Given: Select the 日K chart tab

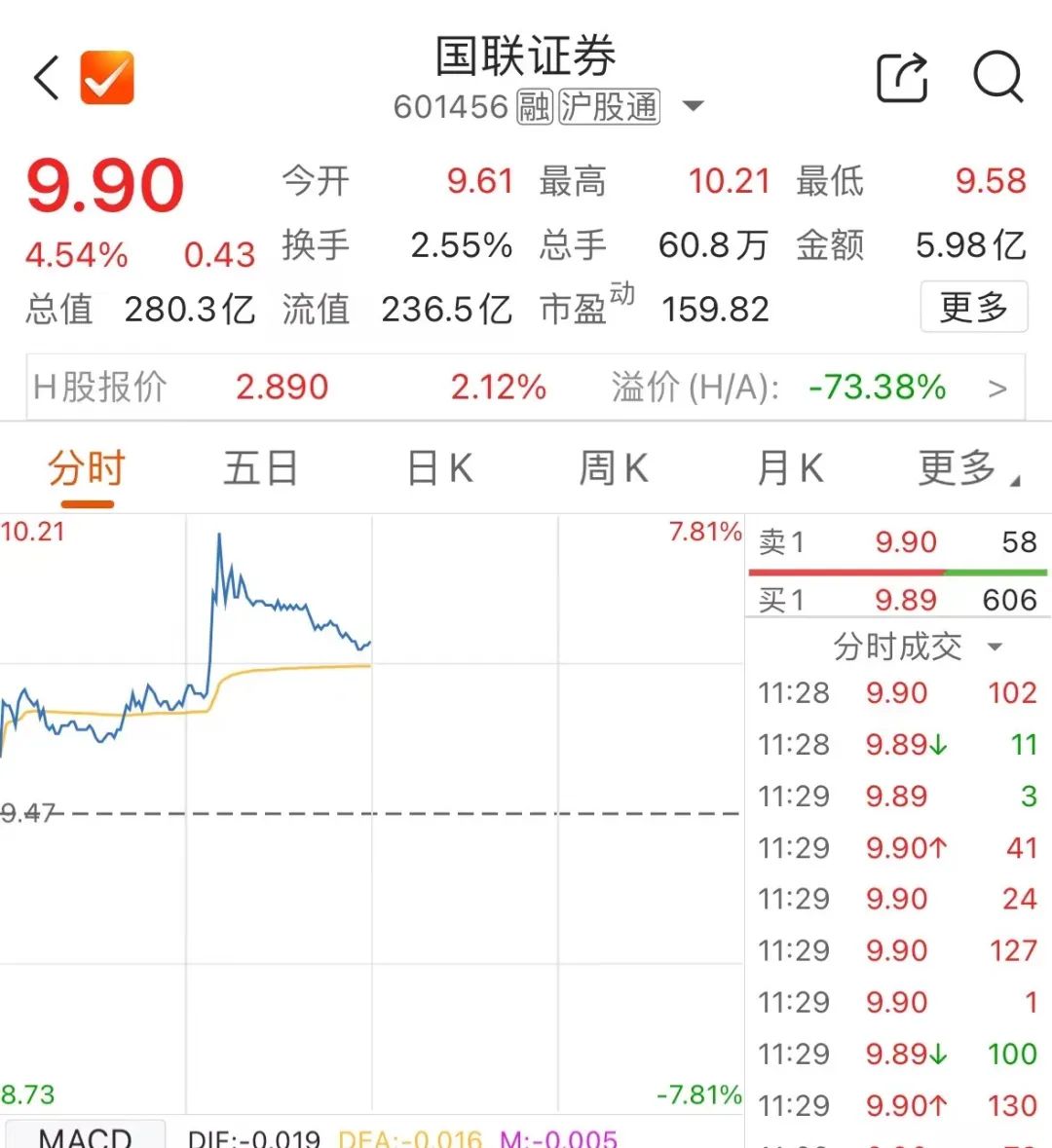Looking at the screenshot, I should click(x=439, y=469).
